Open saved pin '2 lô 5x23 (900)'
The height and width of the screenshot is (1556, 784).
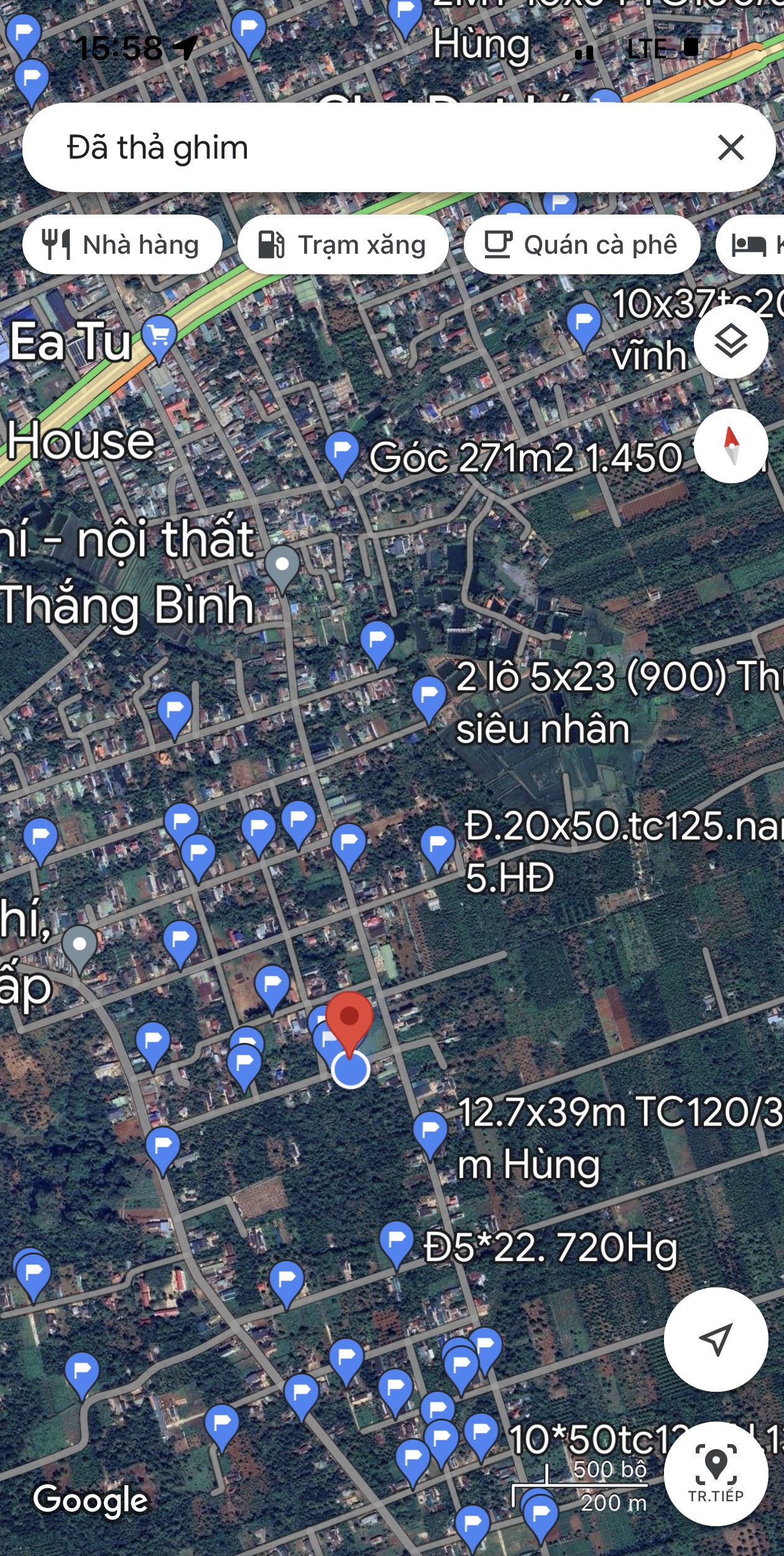(x=429, y=697)
